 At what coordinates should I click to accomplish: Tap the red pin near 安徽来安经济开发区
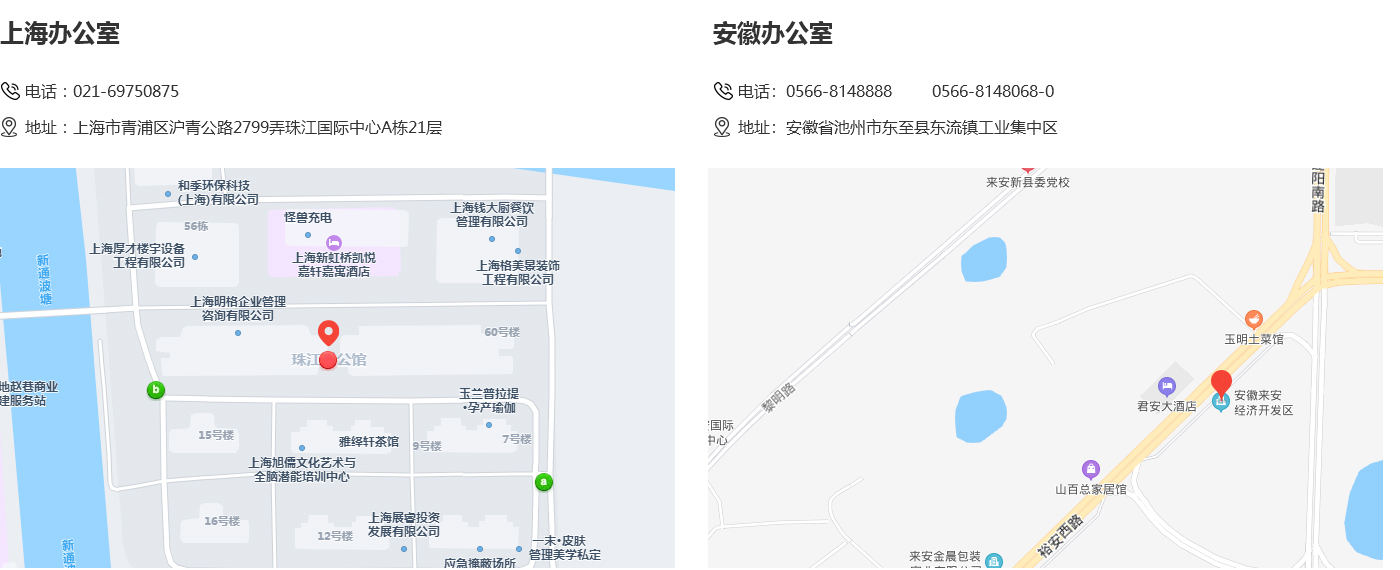point(1221,383)
